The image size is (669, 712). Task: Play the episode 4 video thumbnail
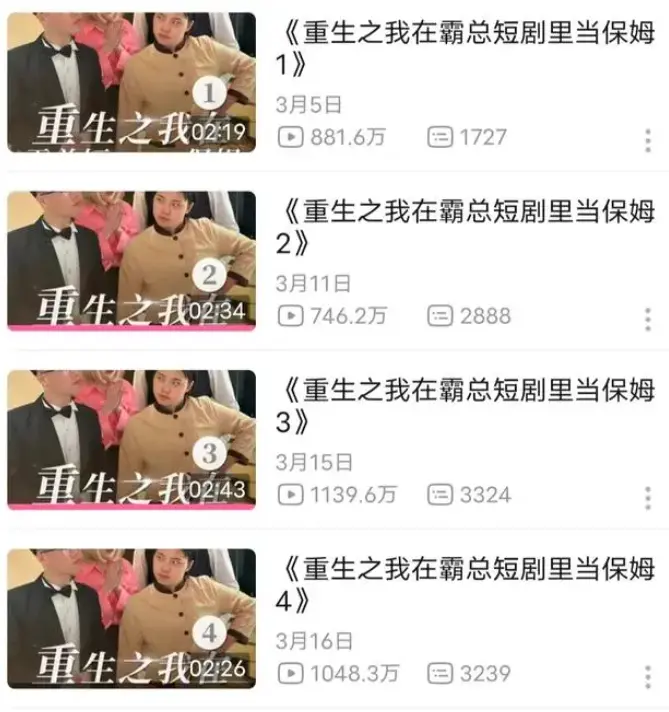pyautogui.click(x=131, y=617)
